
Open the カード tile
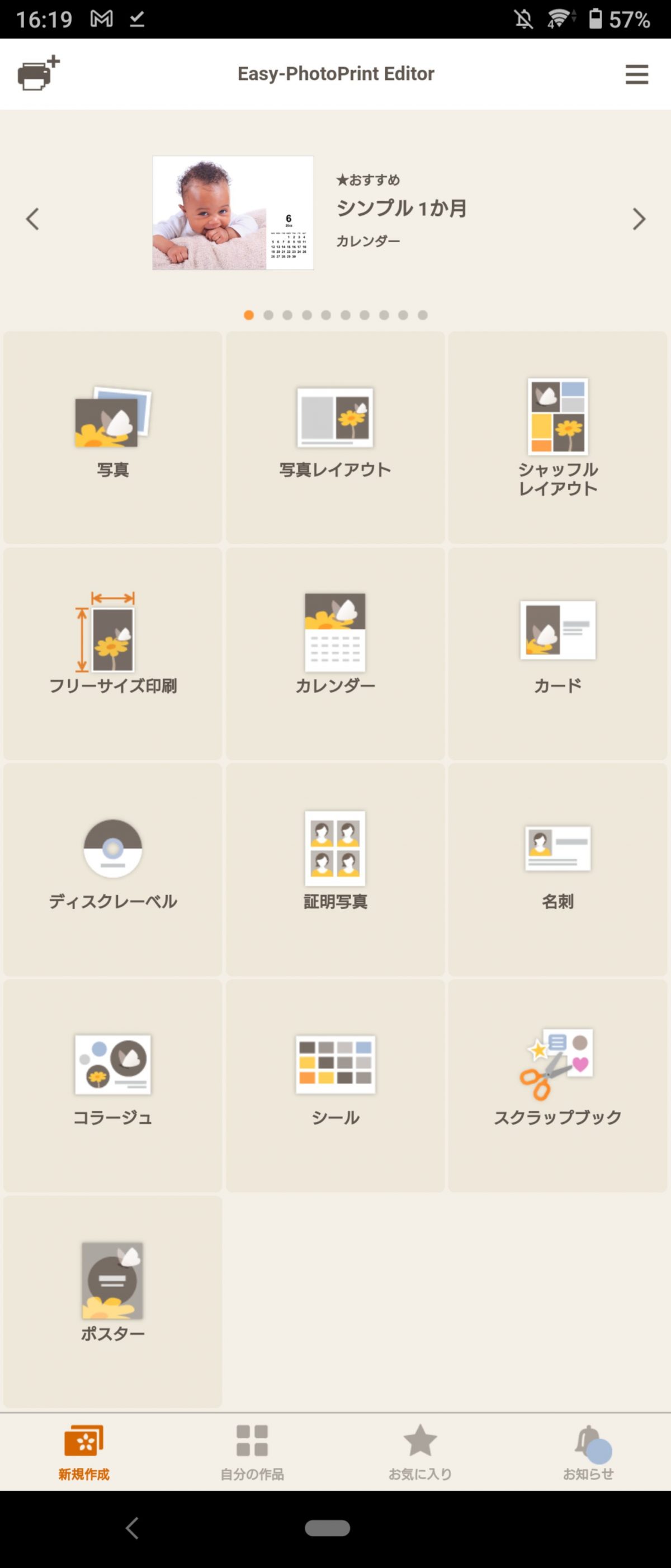[x=557, y=653]
